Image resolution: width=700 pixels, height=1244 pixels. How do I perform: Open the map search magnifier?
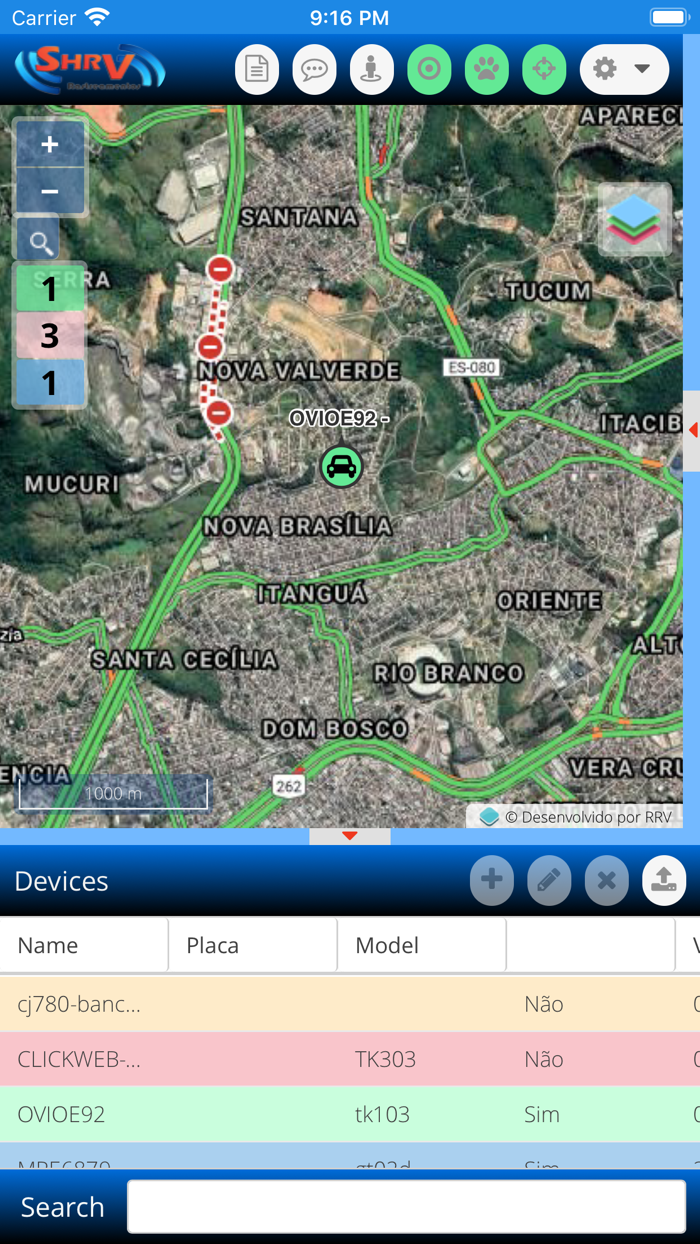point(40,242)
